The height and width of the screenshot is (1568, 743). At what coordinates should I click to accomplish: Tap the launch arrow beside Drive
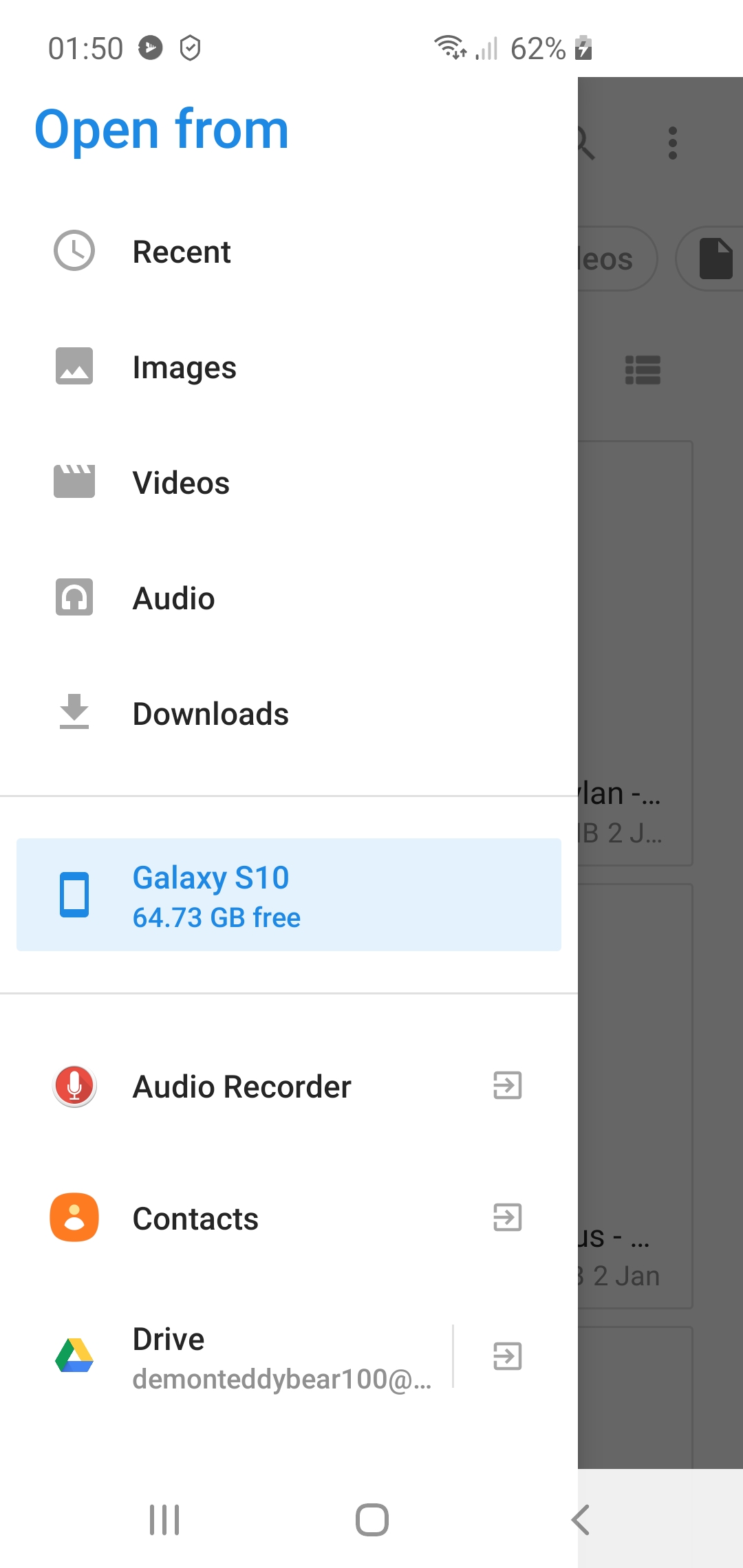(508, 1356)
